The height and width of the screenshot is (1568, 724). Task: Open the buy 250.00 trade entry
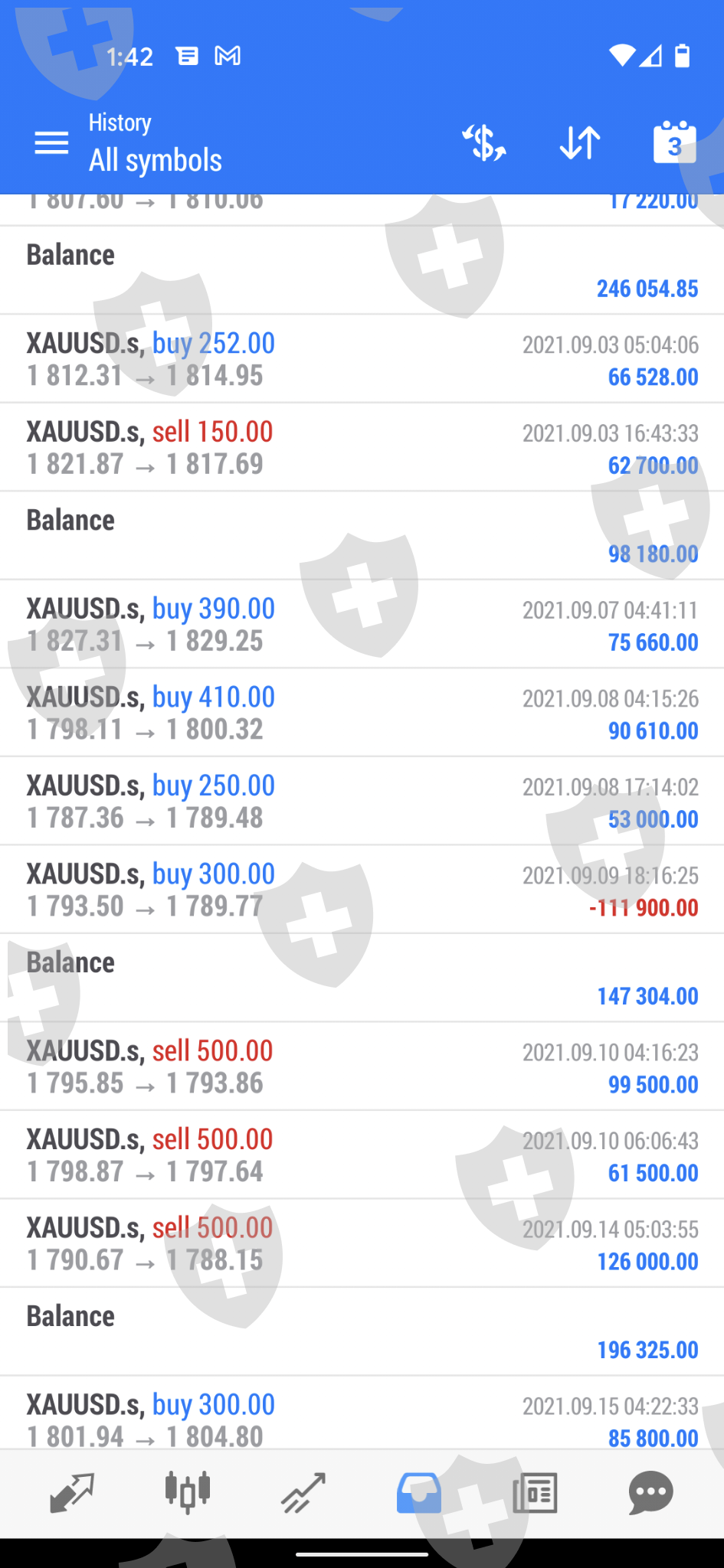[362, 802]
